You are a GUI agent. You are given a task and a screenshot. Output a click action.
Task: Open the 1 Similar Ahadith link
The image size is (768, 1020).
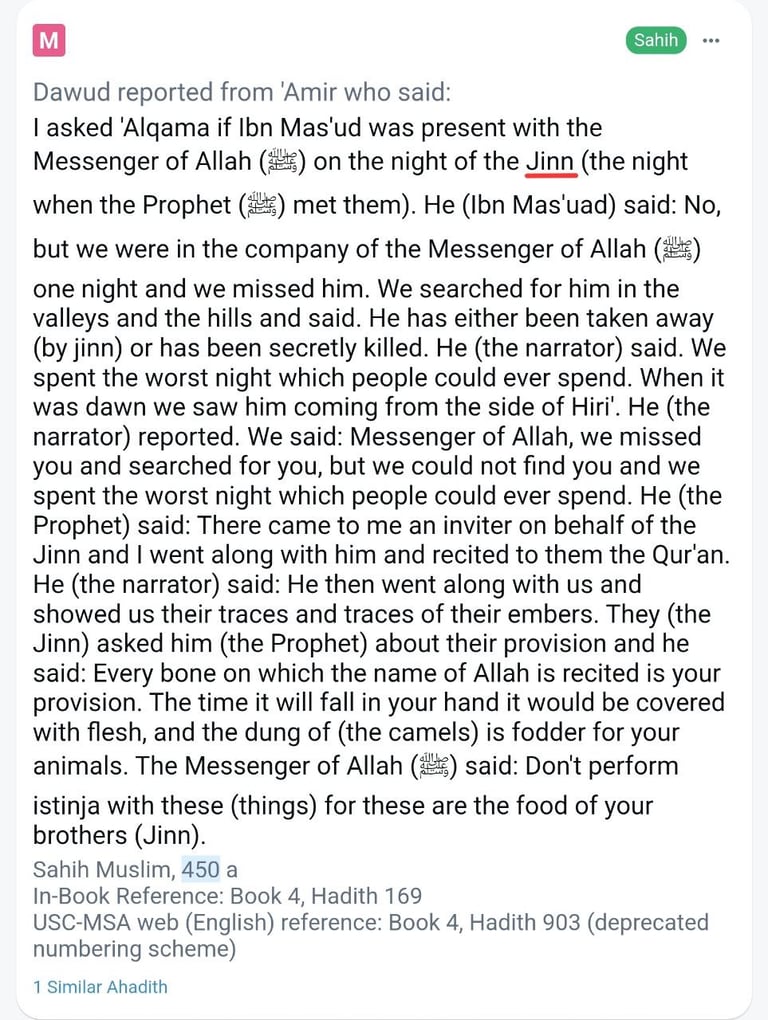(x=100, y=987)
